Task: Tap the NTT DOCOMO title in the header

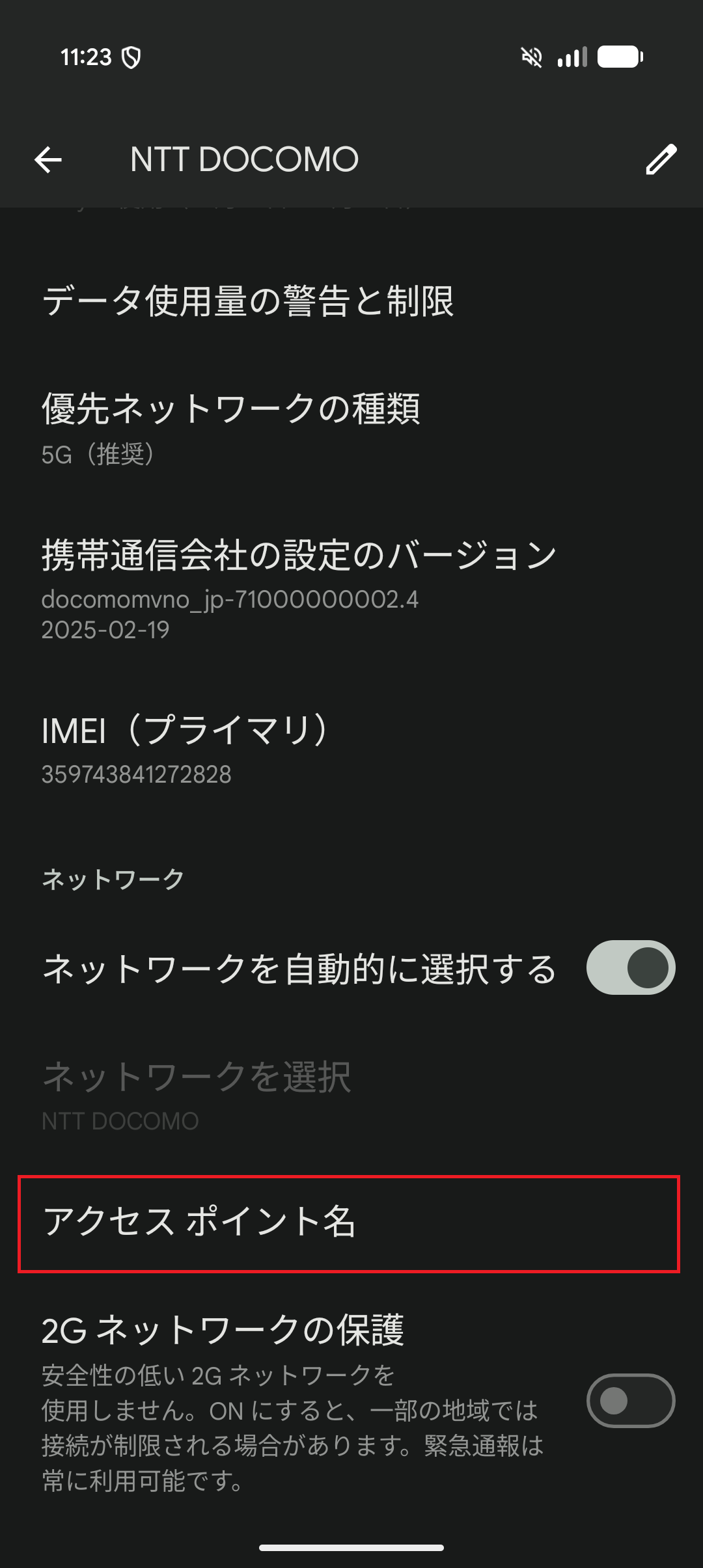Action: point(245,159)
